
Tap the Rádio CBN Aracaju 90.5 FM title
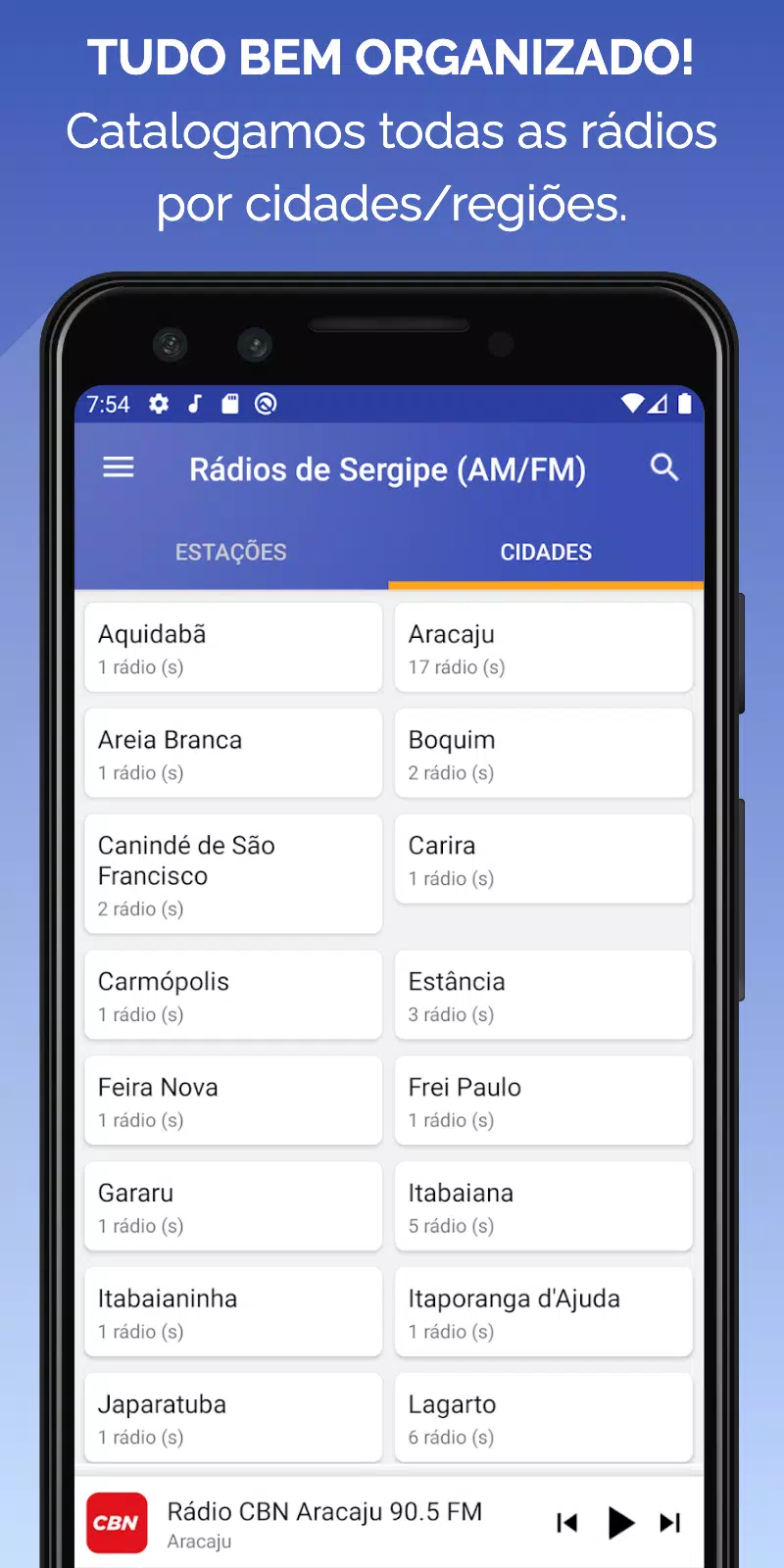click(x=325, y=1510)
